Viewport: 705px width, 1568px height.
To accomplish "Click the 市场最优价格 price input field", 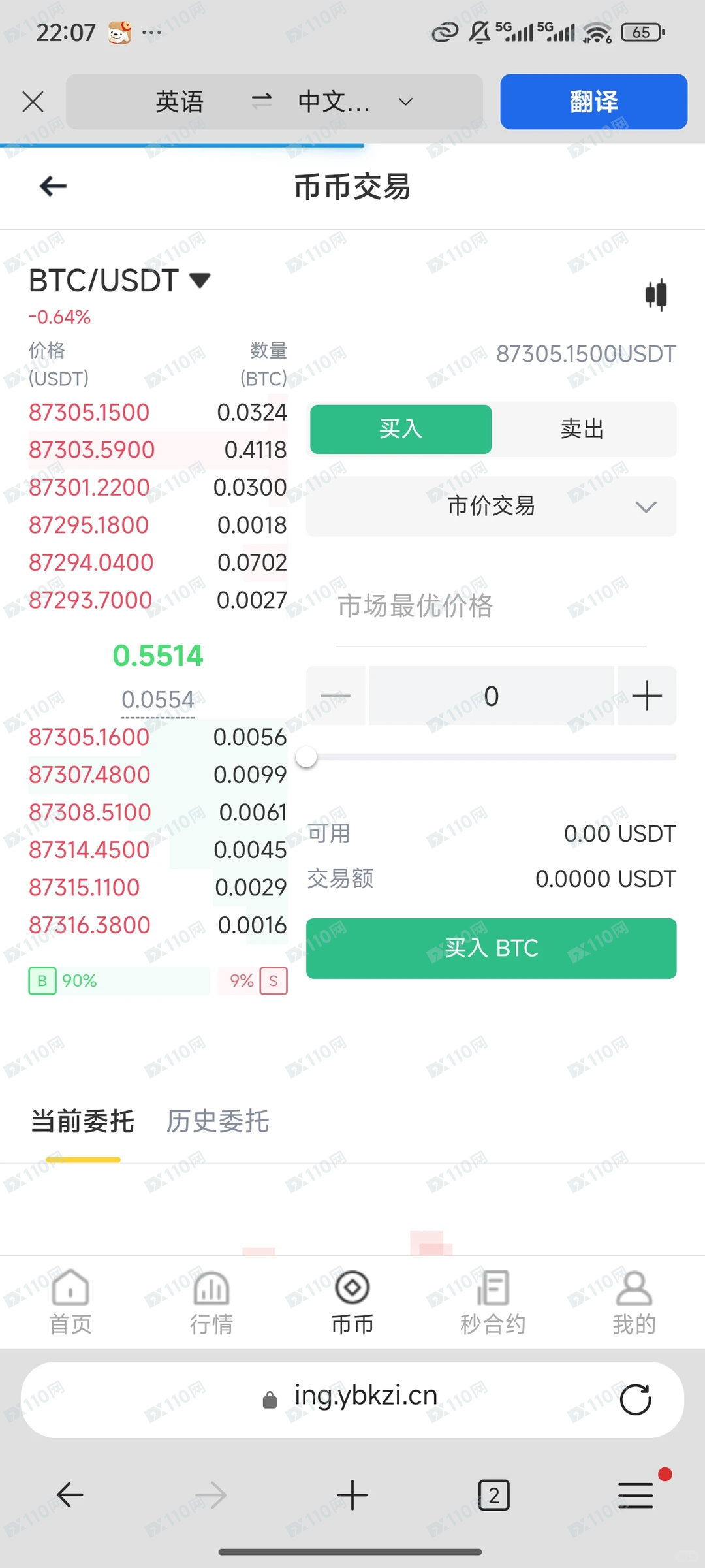I will (x=491, y=606).
